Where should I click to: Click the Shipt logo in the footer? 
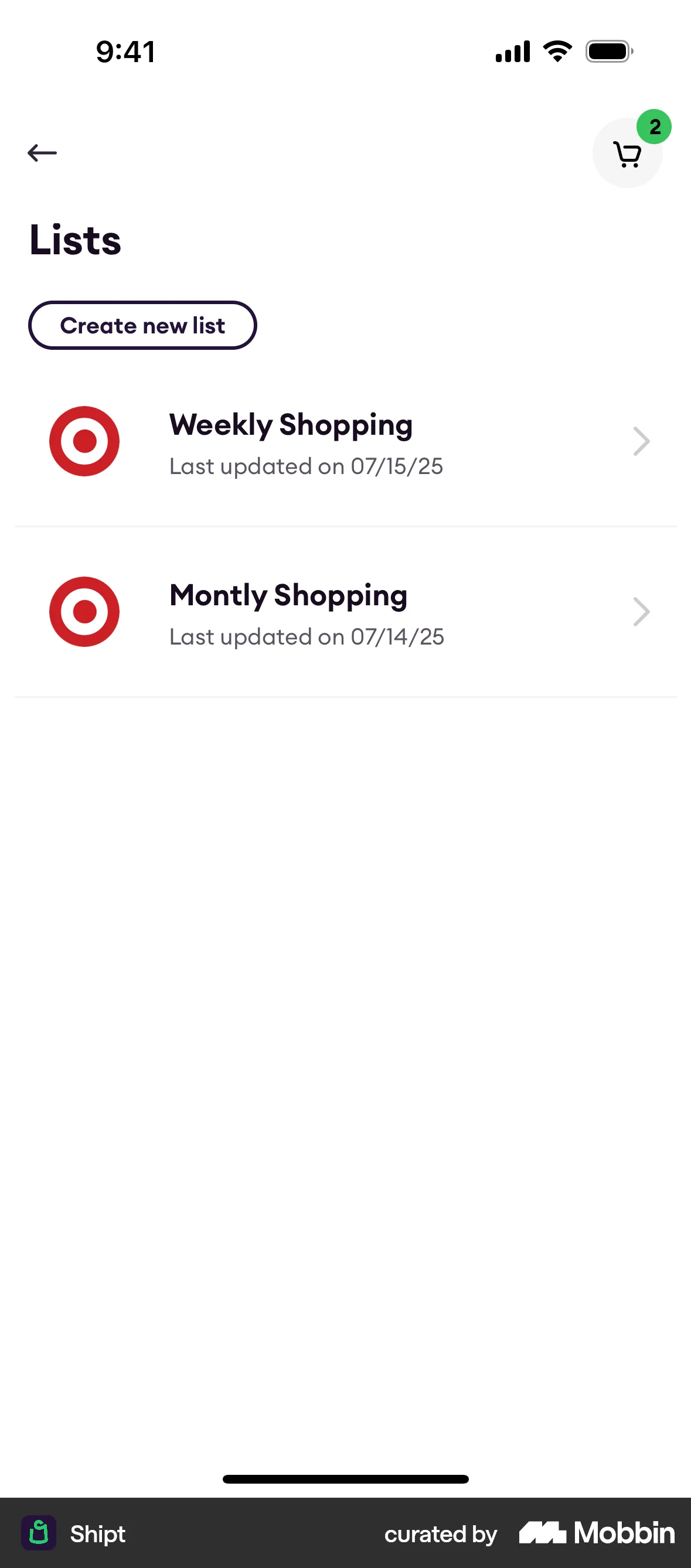pyautogui.click(x=40, y=1534)
